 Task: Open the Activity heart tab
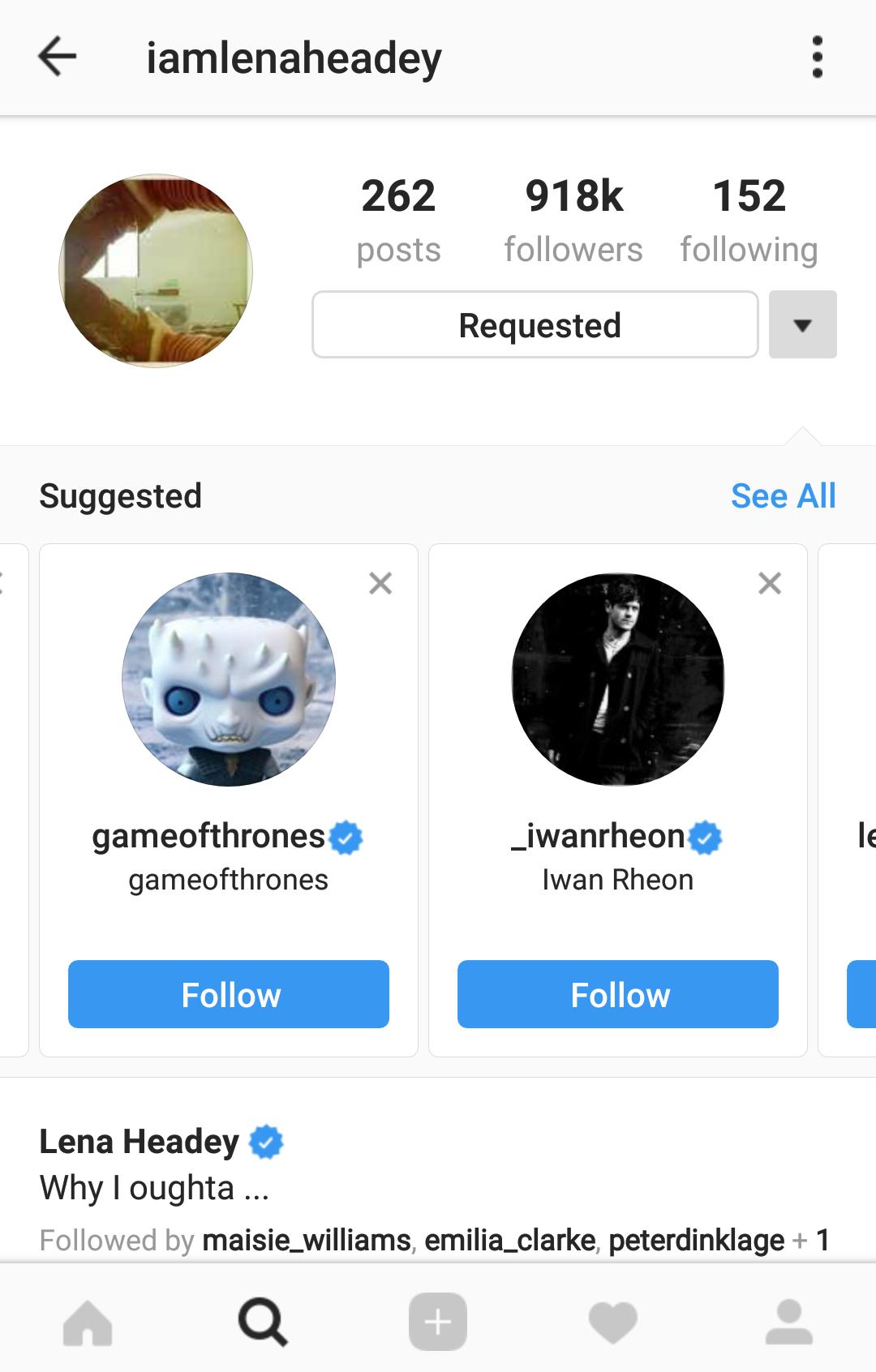(613, 1323)
